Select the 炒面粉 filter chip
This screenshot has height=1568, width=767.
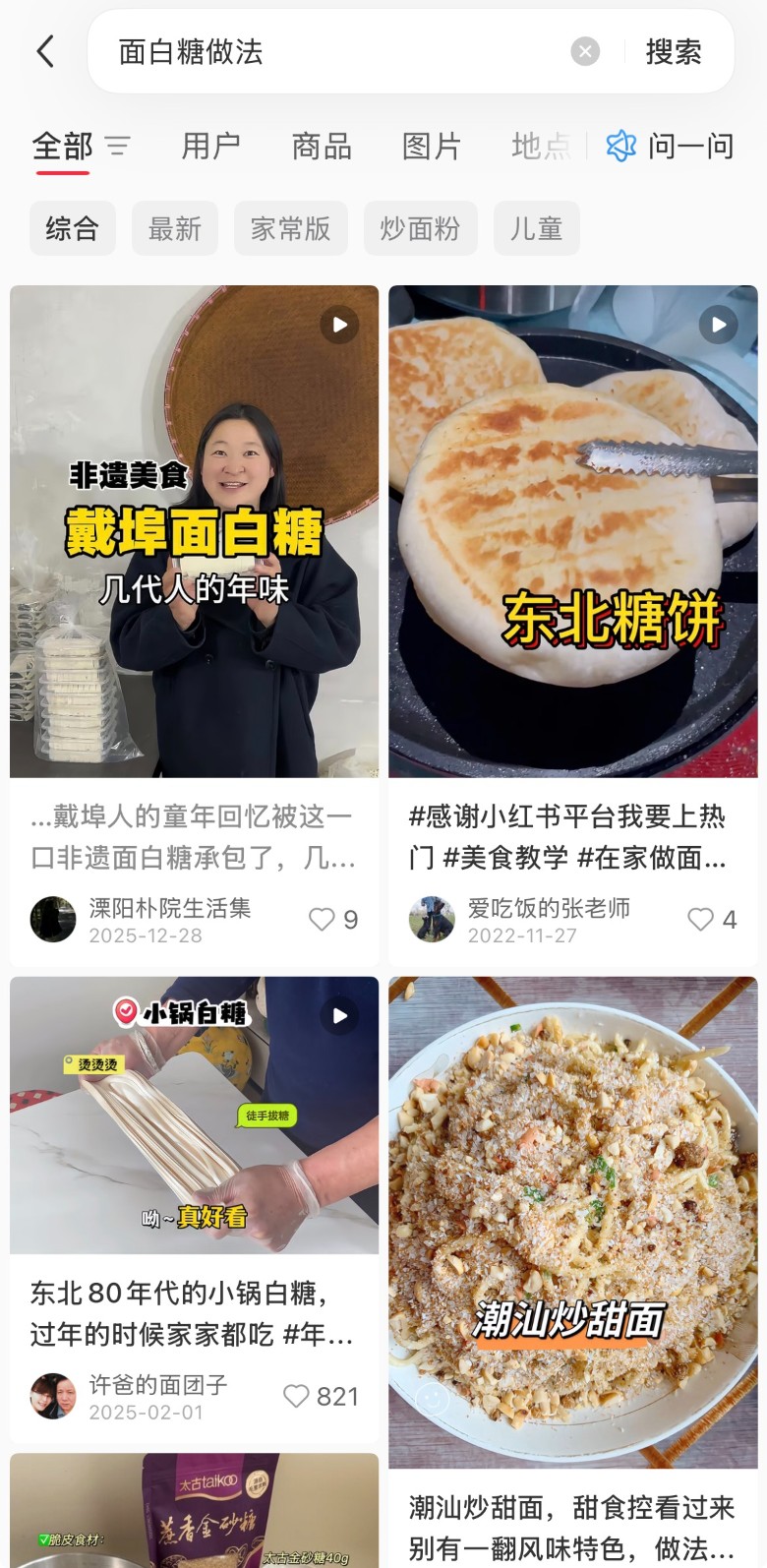click(x=420, y=228)
